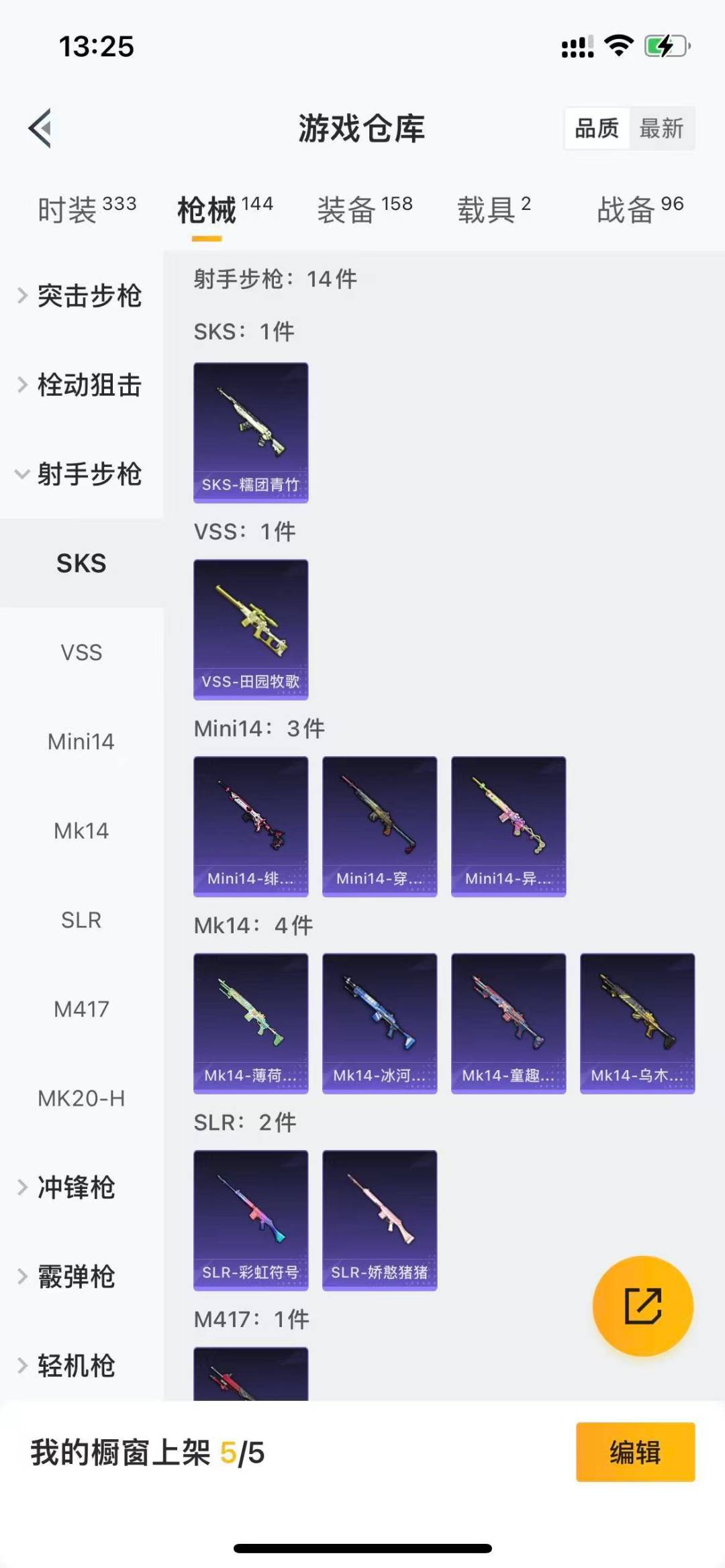Switch to the 装备 tab
The width and height of the screenshot is (725, 1568).
pos(365,209)
